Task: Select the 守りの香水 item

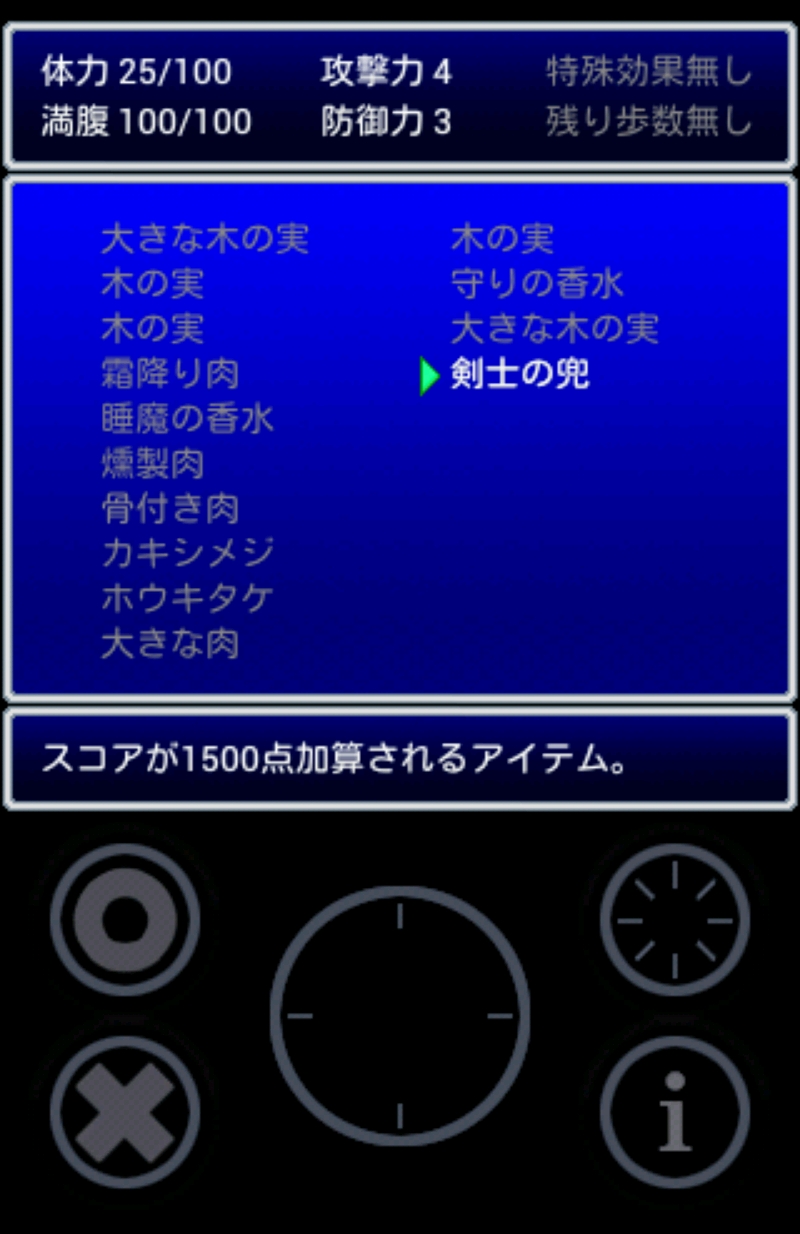Action: [537, 284]
